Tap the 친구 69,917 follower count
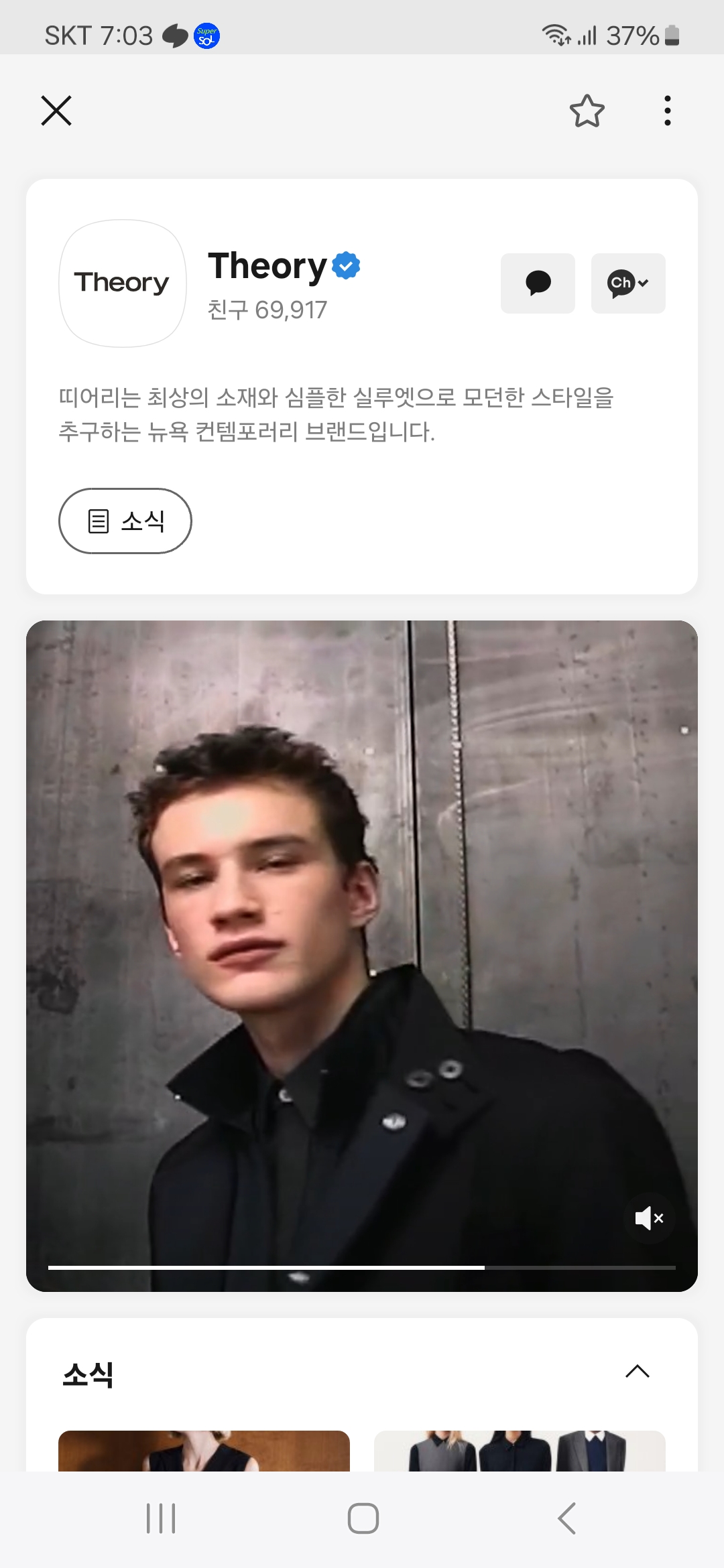The height and width of the screenshot is (1568, 724). 266,310
